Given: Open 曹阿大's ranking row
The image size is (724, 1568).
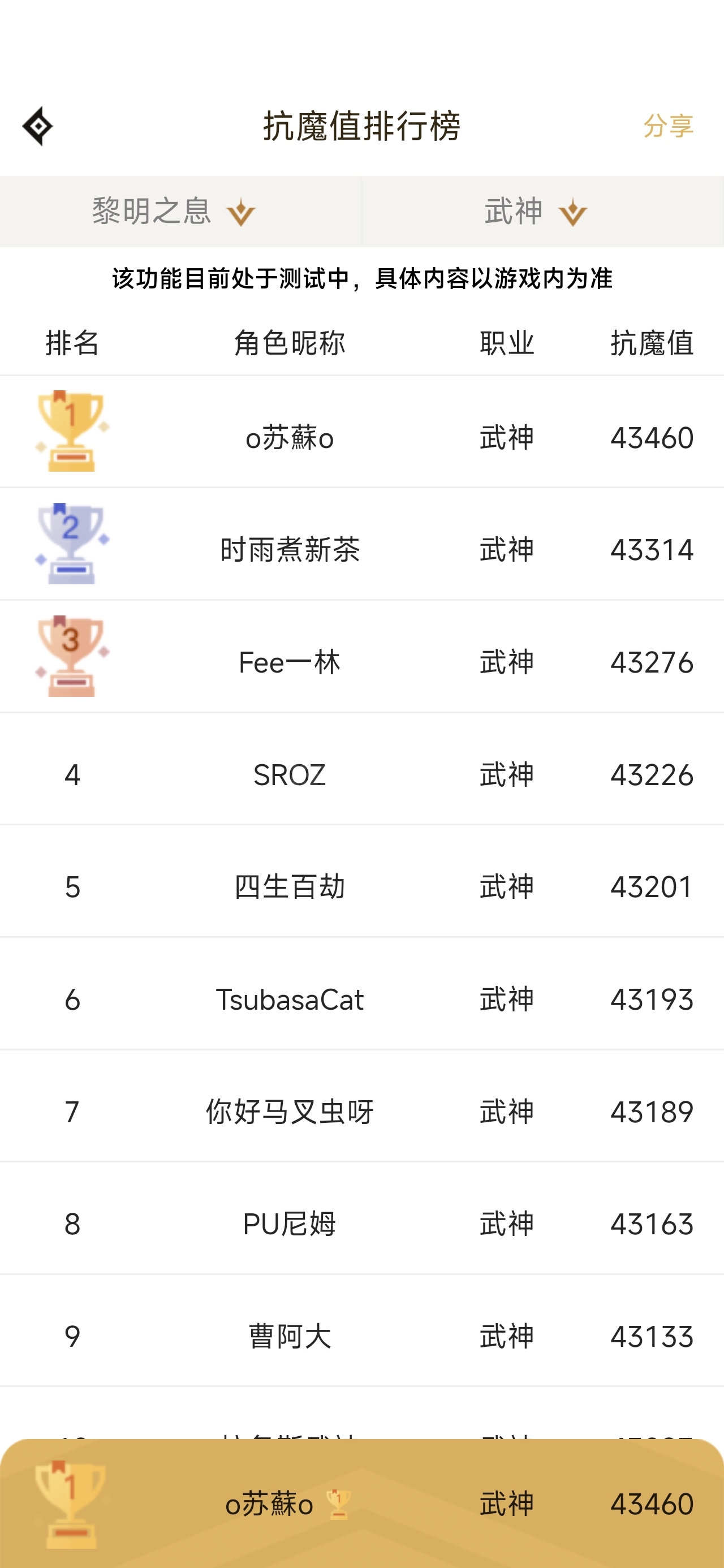Looking at the screenshot, I should coord(361,1331).
